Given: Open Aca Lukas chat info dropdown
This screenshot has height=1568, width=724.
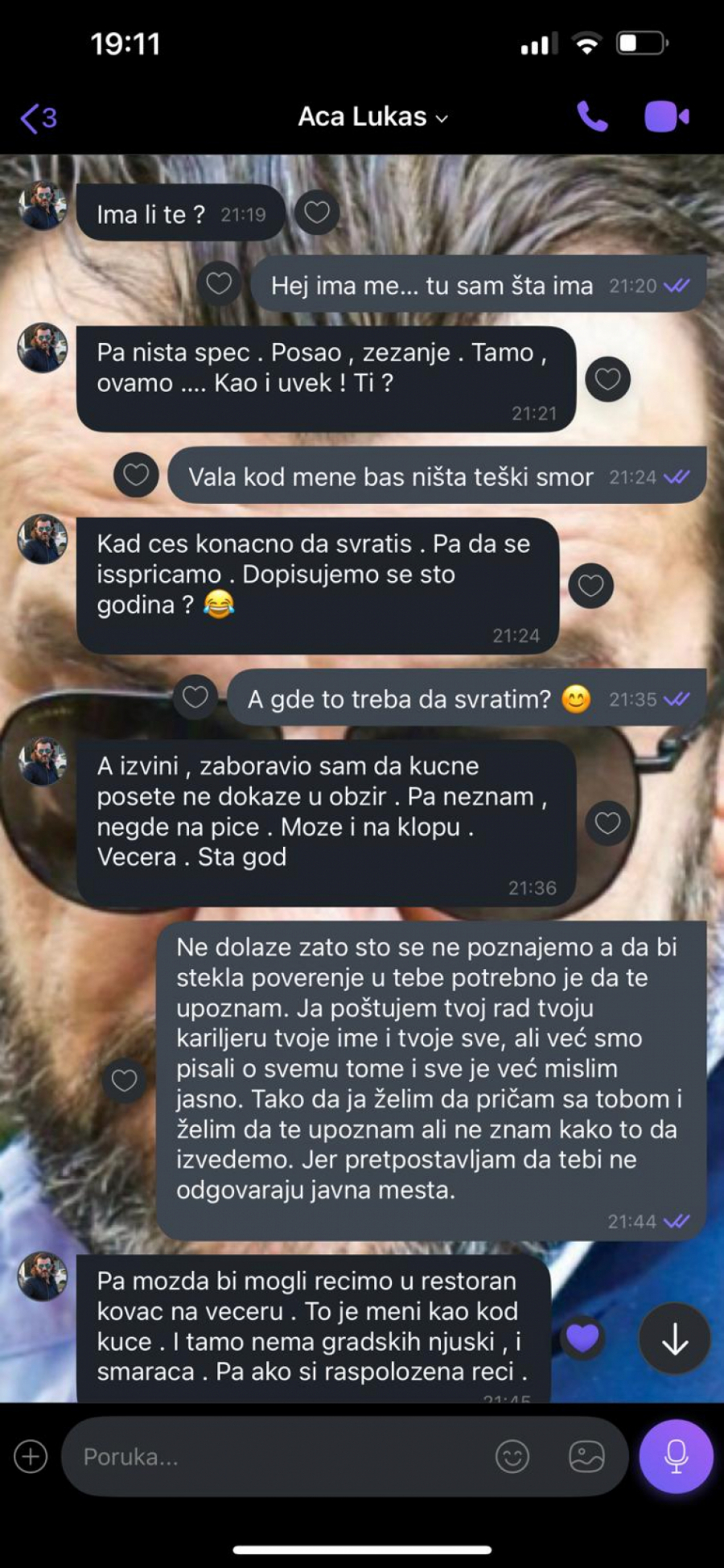Looking at the screenshot, I should pos(372,118).
